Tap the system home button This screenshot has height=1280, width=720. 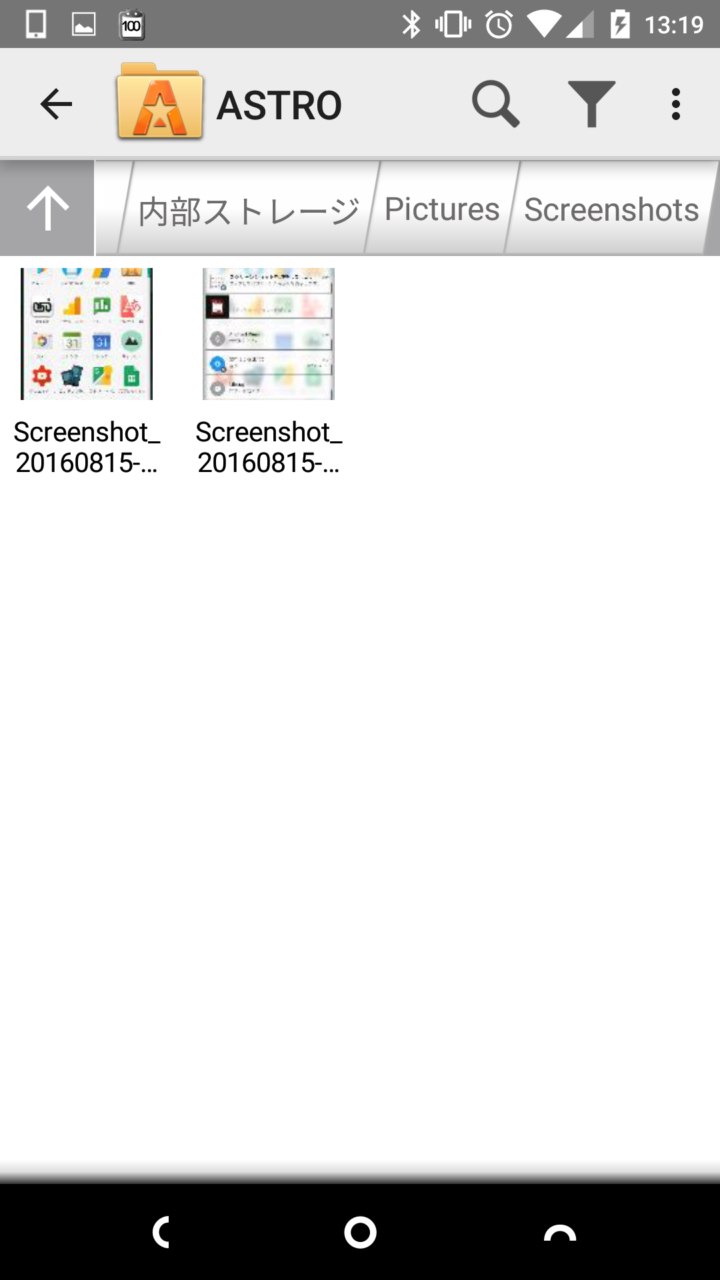[x=360, y=1232]
